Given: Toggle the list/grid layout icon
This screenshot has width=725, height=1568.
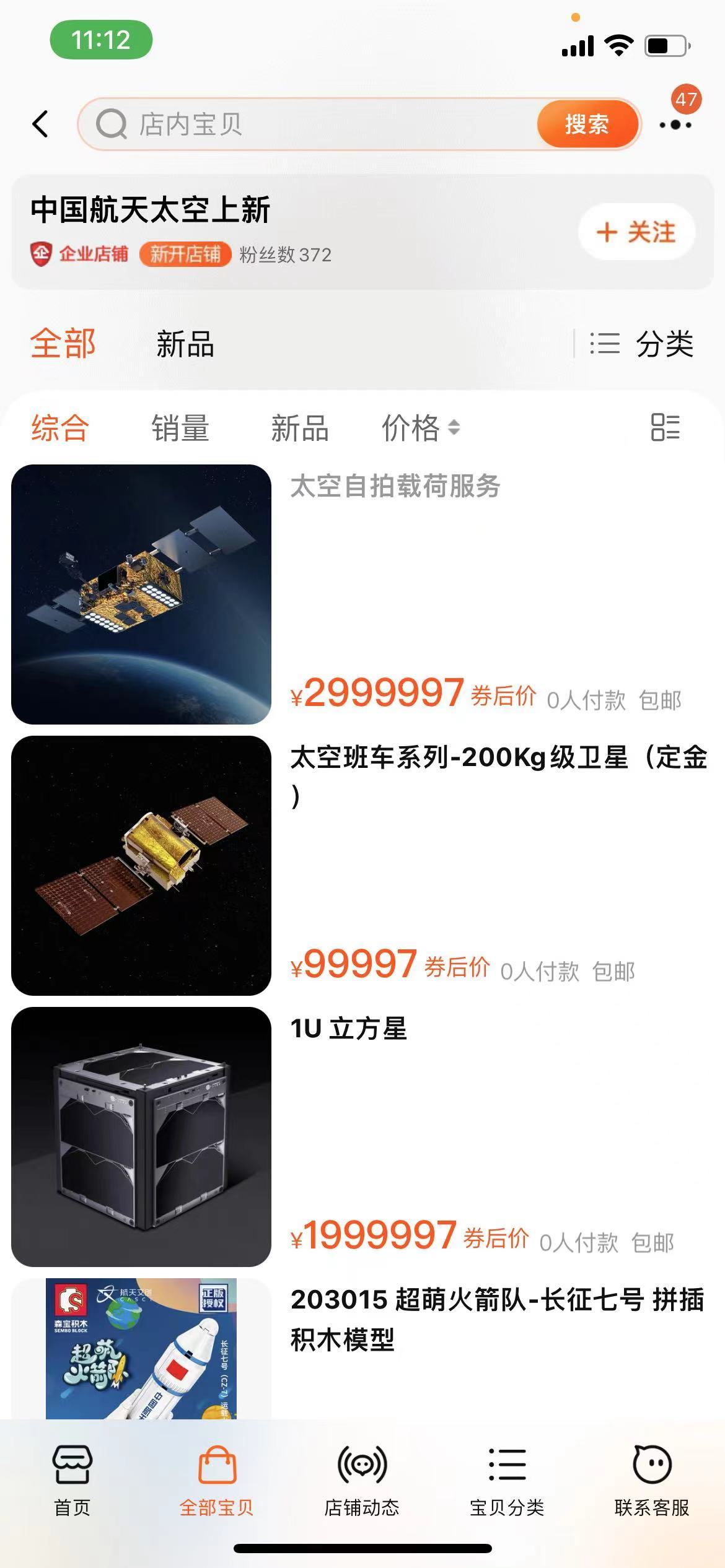Looking at the screenshot, I should (x=665, y=427).
